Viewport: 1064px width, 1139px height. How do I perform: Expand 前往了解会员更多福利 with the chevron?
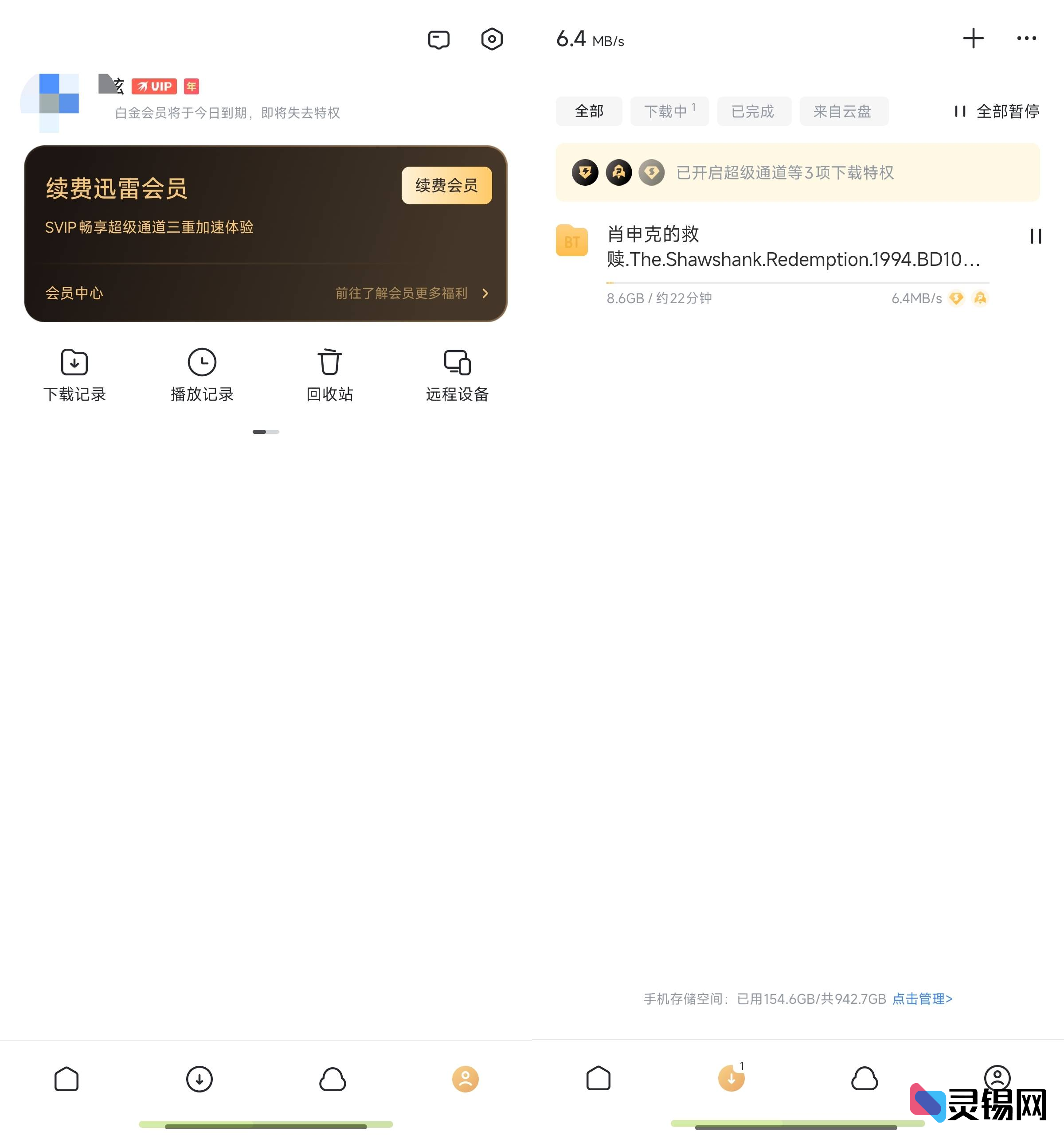point(485,293)
